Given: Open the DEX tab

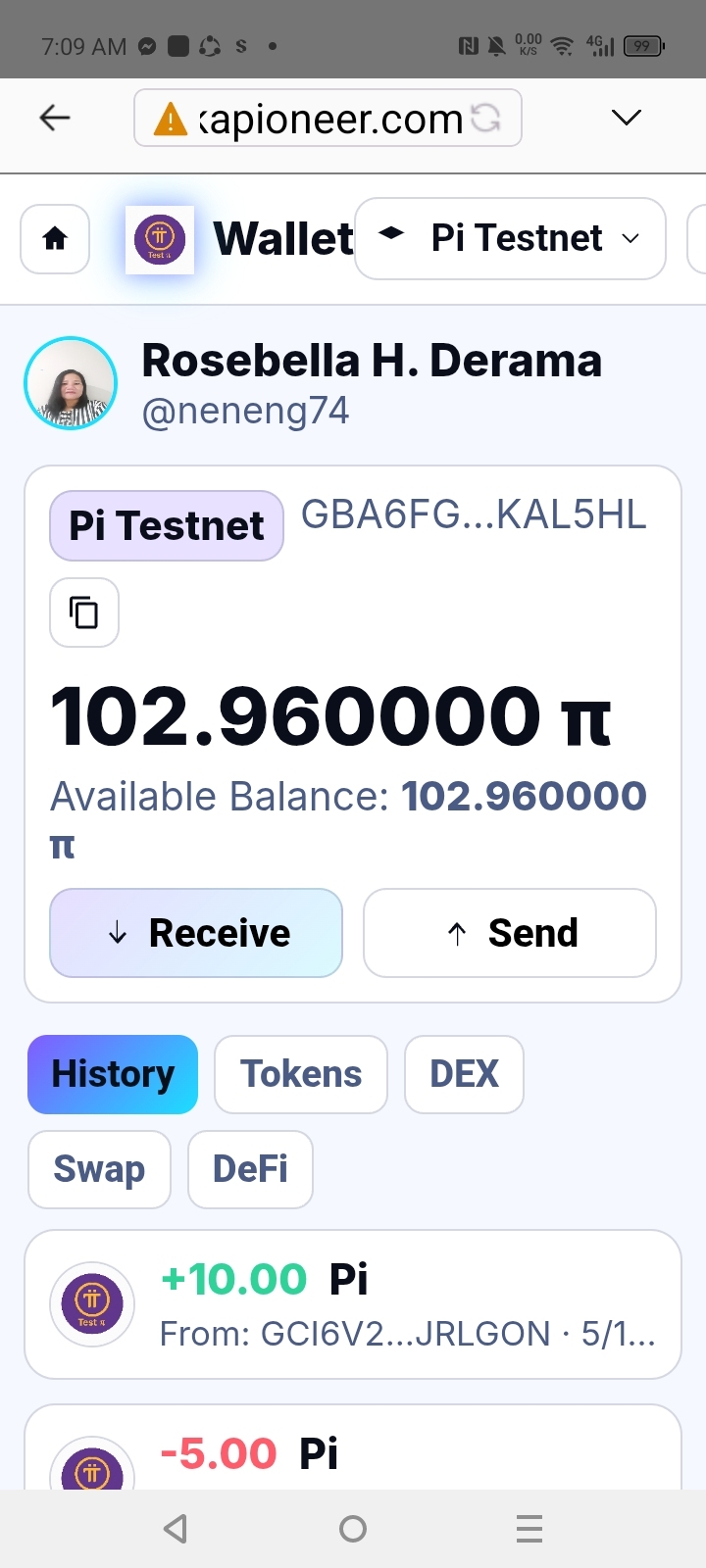Looking at the screenshot, I should [x=464, y=1074].
